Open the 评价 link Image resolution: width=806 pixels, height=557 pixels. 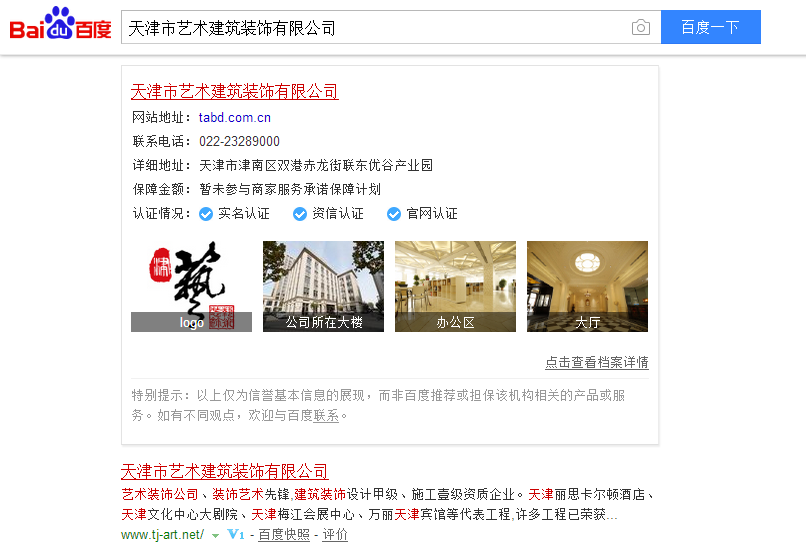[335, 535]
